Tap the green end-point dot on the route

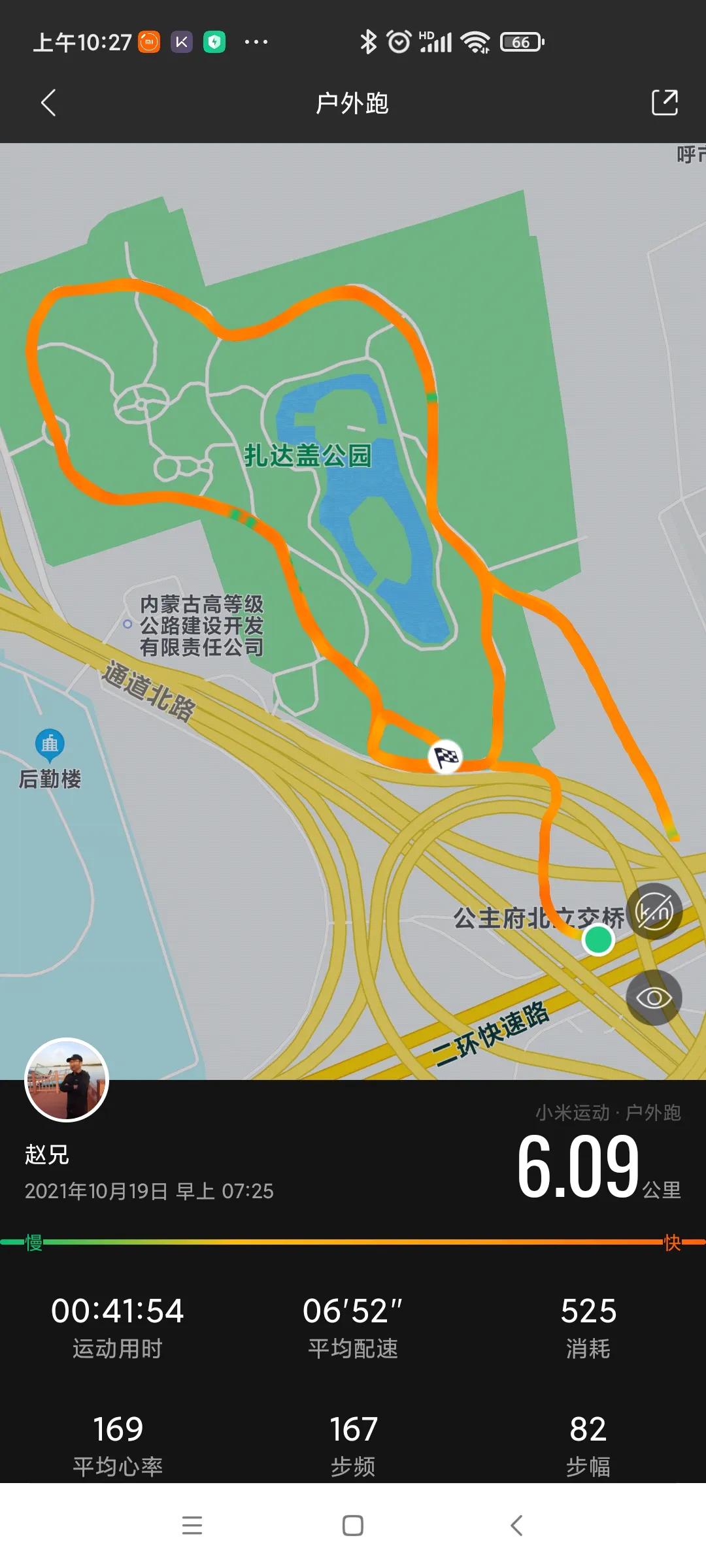click(597, 939)
